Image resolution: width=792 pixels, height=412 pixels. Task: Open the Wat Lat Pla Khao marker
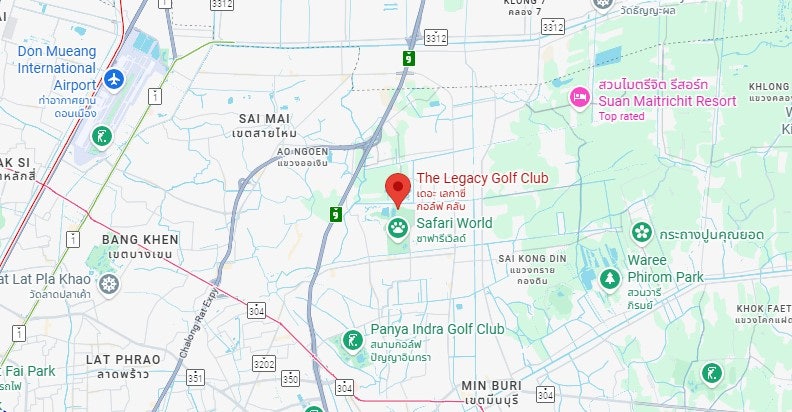click(108, 284)
